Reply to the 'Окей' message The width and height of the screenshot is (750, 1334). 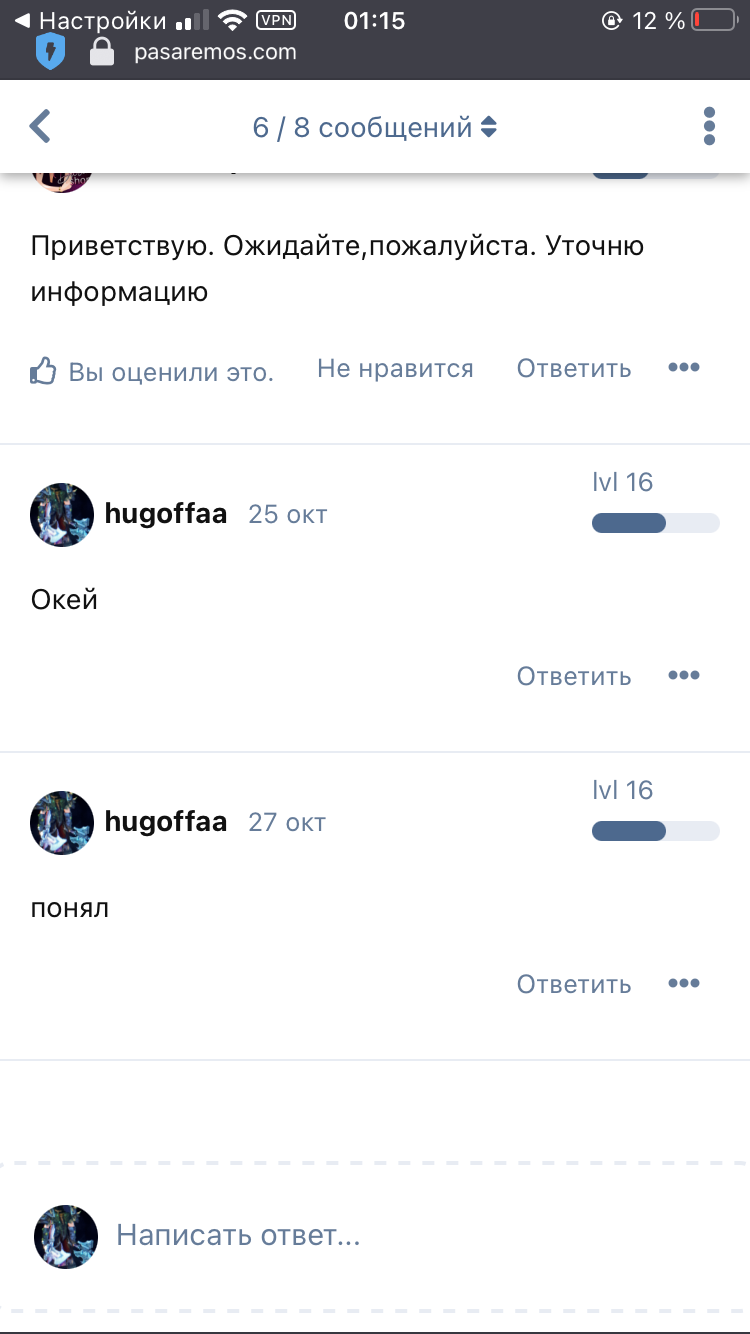coord(574,677)
